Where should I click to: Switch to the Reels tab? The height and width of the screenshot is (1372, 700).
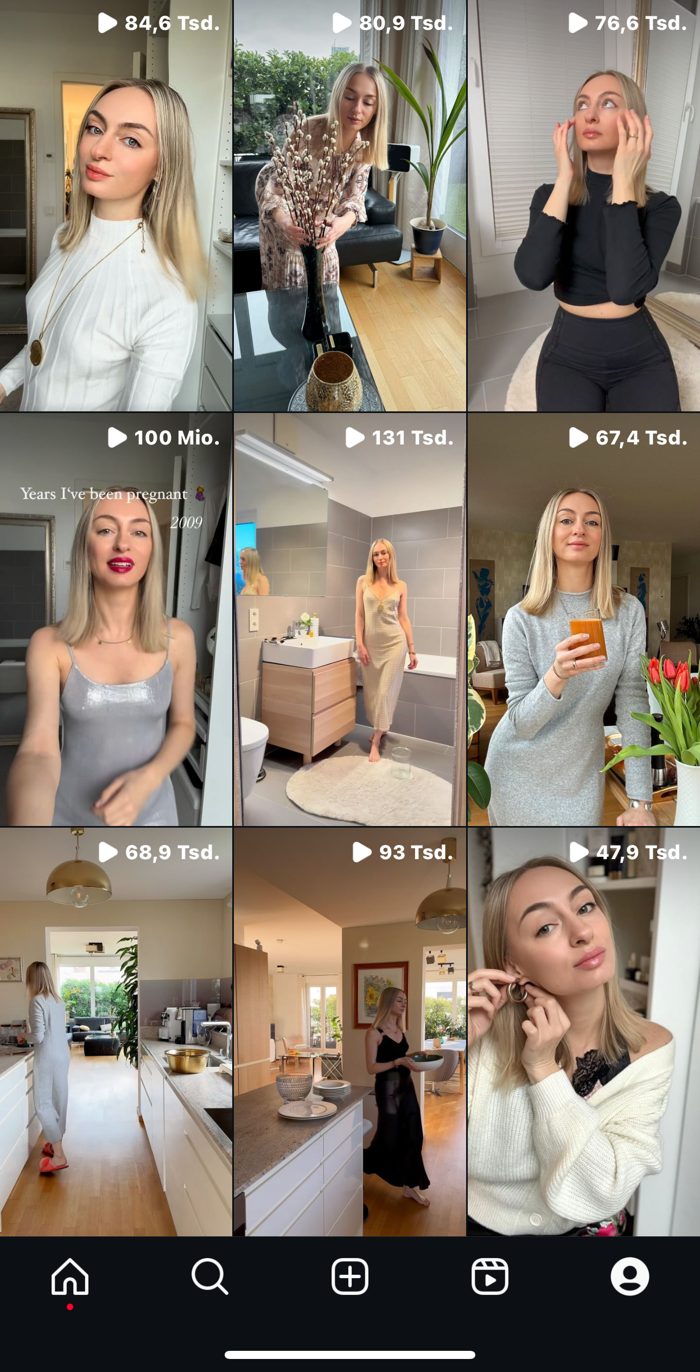click(x=490, y=1277)
